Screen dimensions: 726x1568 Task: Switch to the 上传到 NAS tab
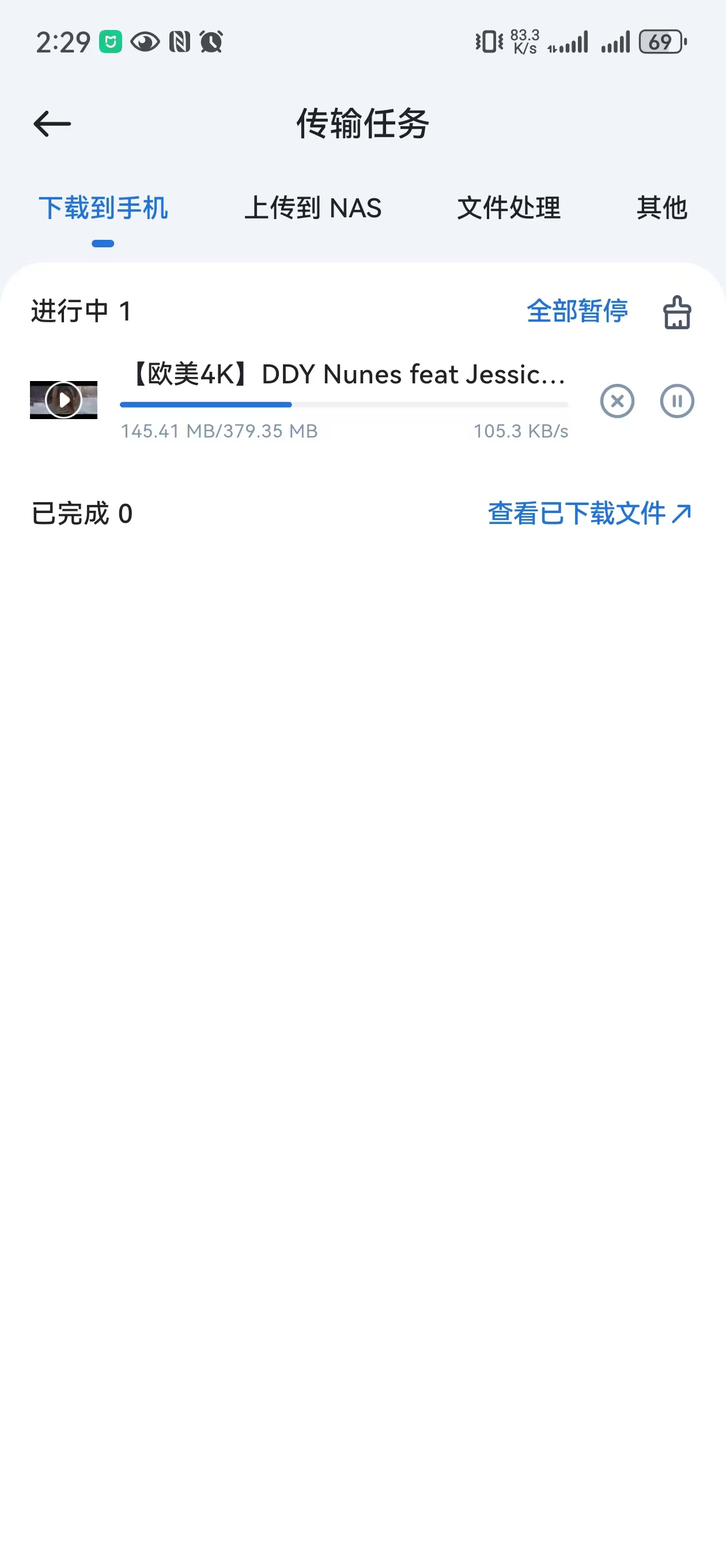(312, 208)
